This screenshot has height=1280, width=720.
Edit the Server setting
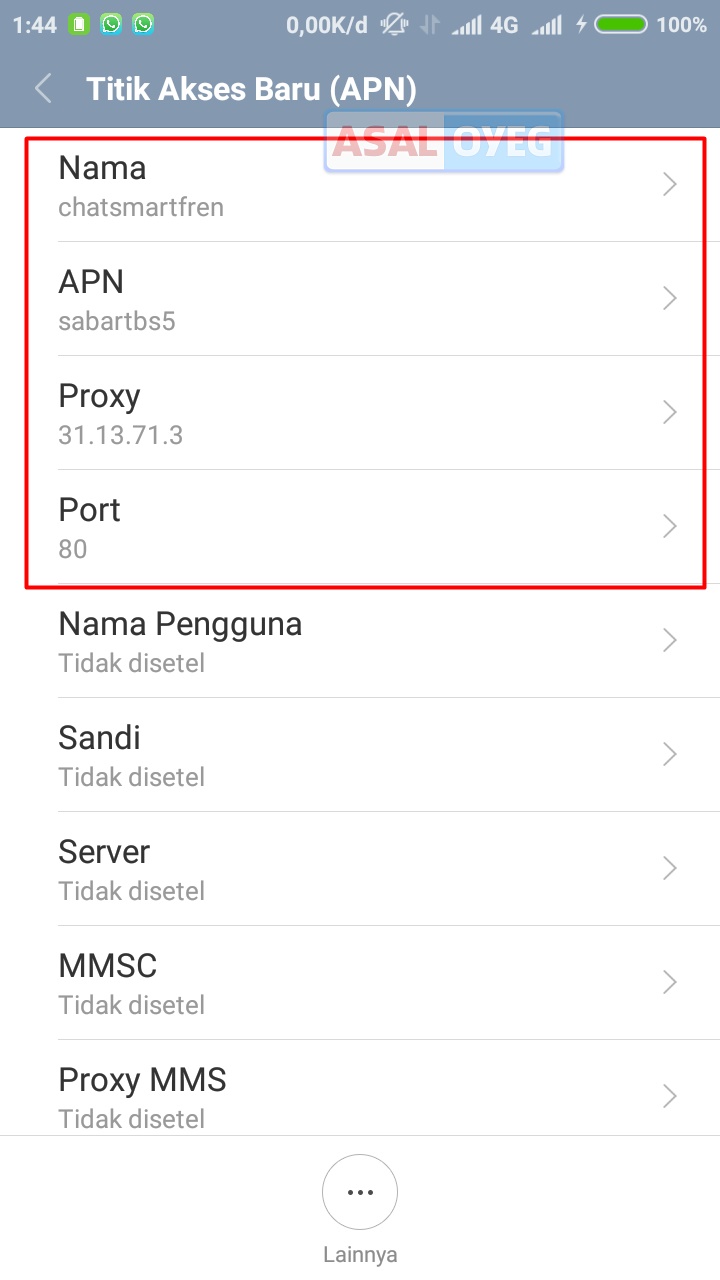(360, 869)
